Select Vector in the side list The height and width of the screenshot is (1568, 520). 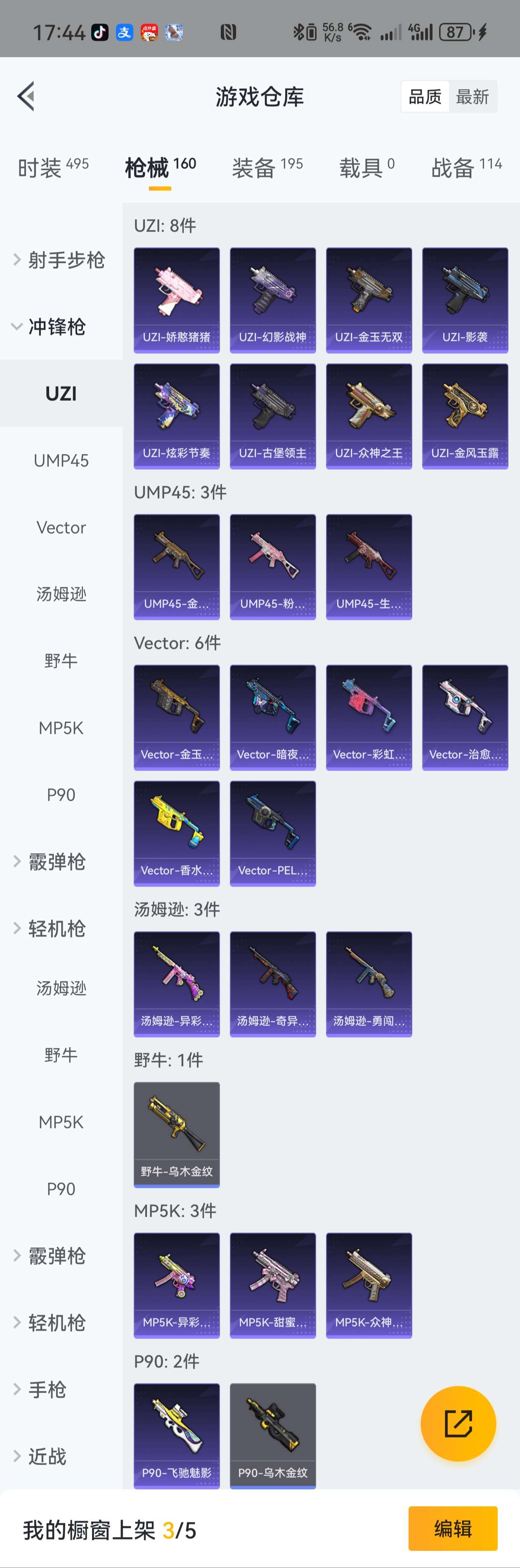coord(61,527)
